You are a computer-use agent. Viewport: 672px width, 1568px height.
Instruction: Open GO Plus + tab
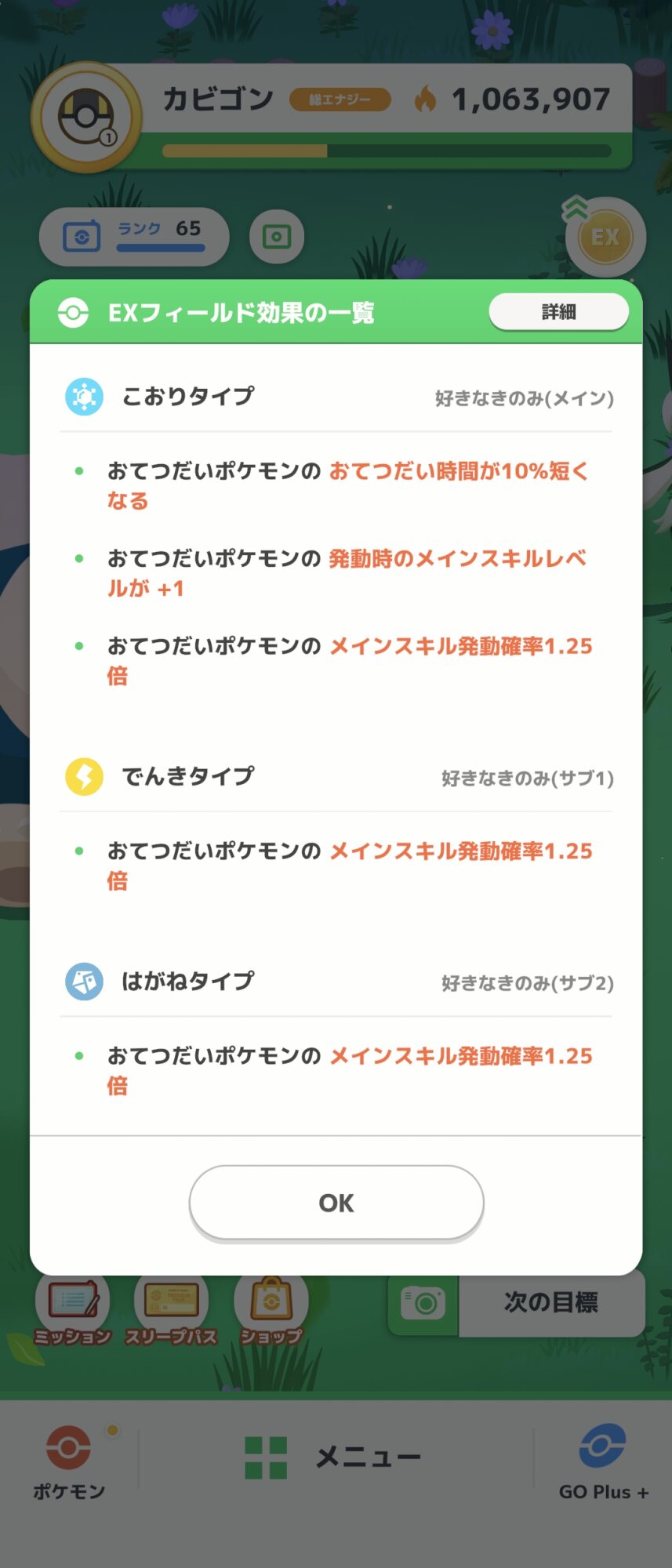(603, 1461)
